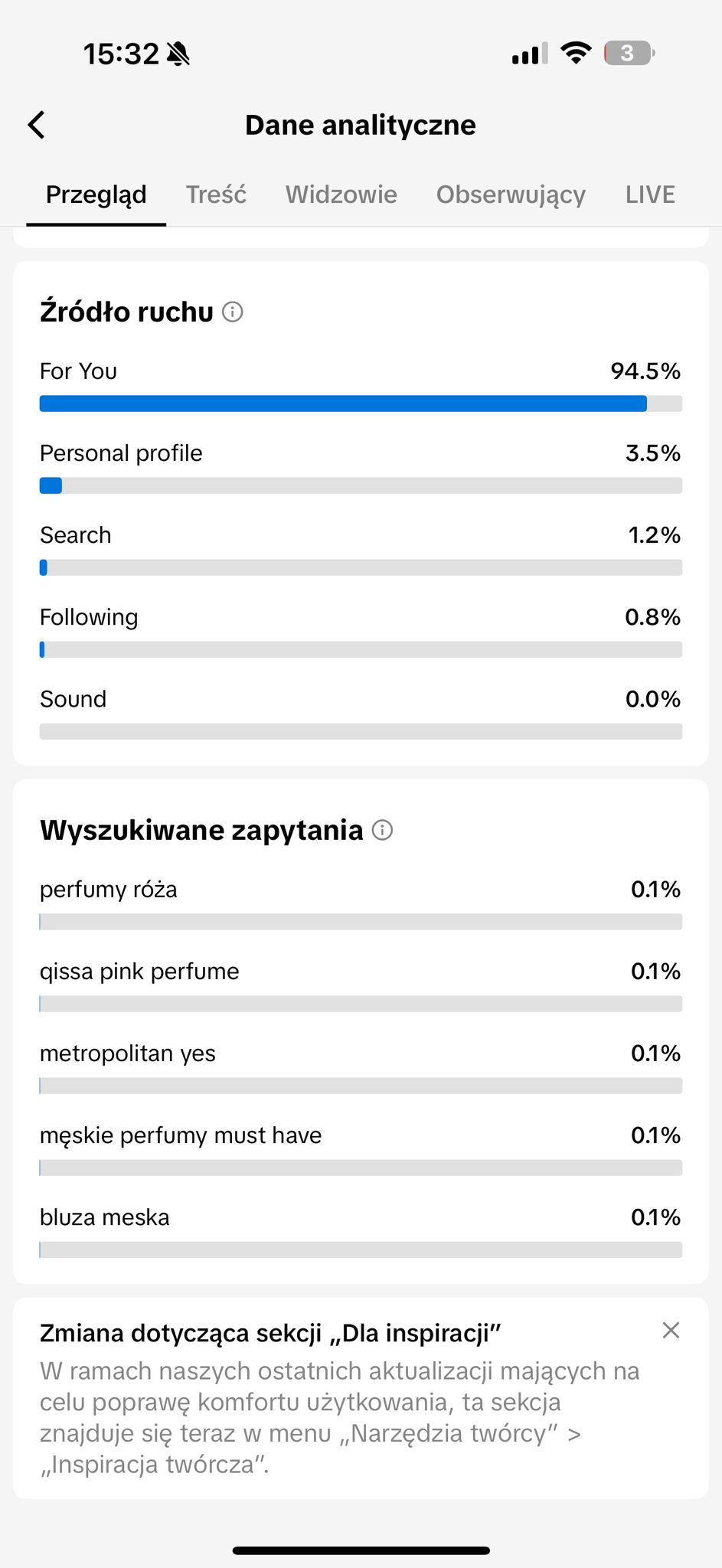Viewport: 722px width, 1568px height.
Task: Go back from Dane analityczne
Action: click(36, 125)
